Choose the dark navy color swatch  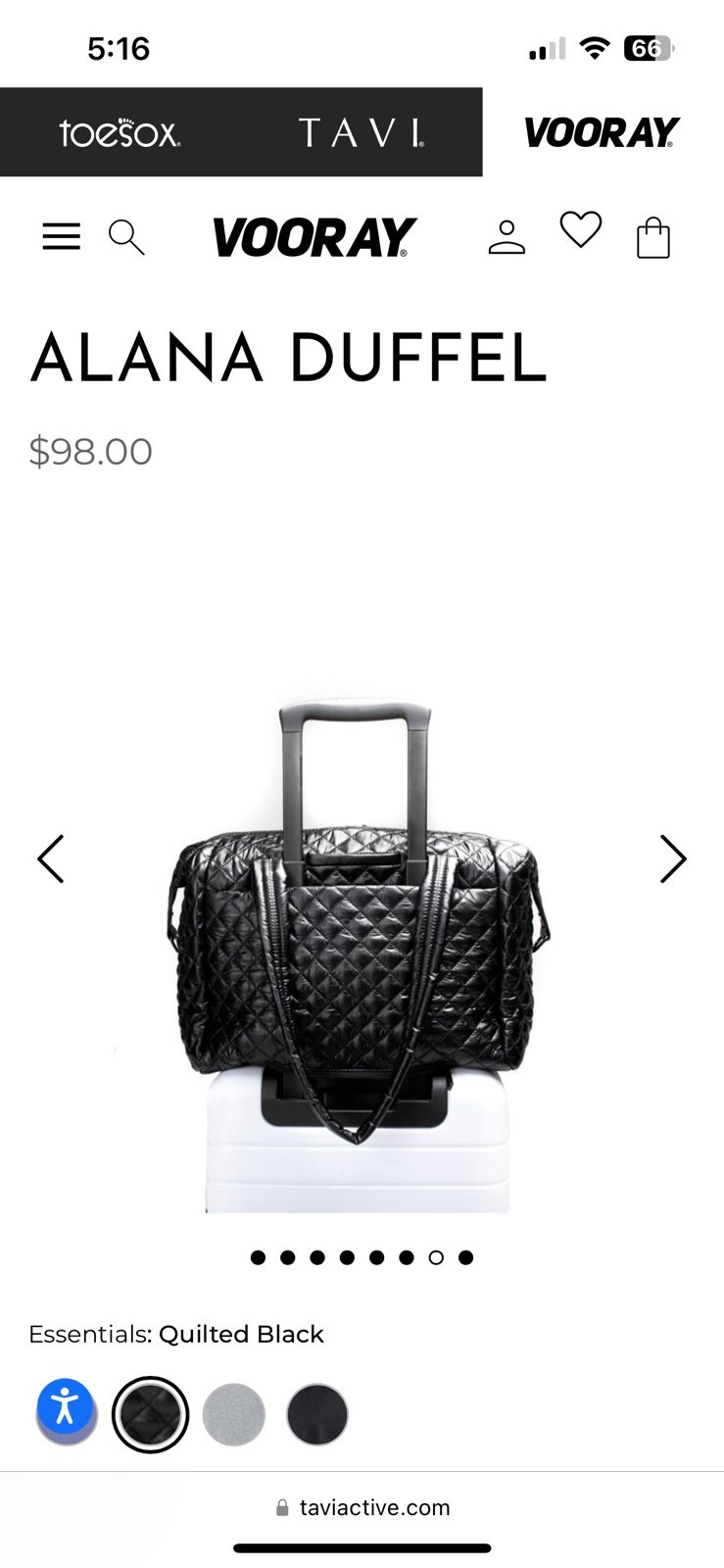[317, 1414]
